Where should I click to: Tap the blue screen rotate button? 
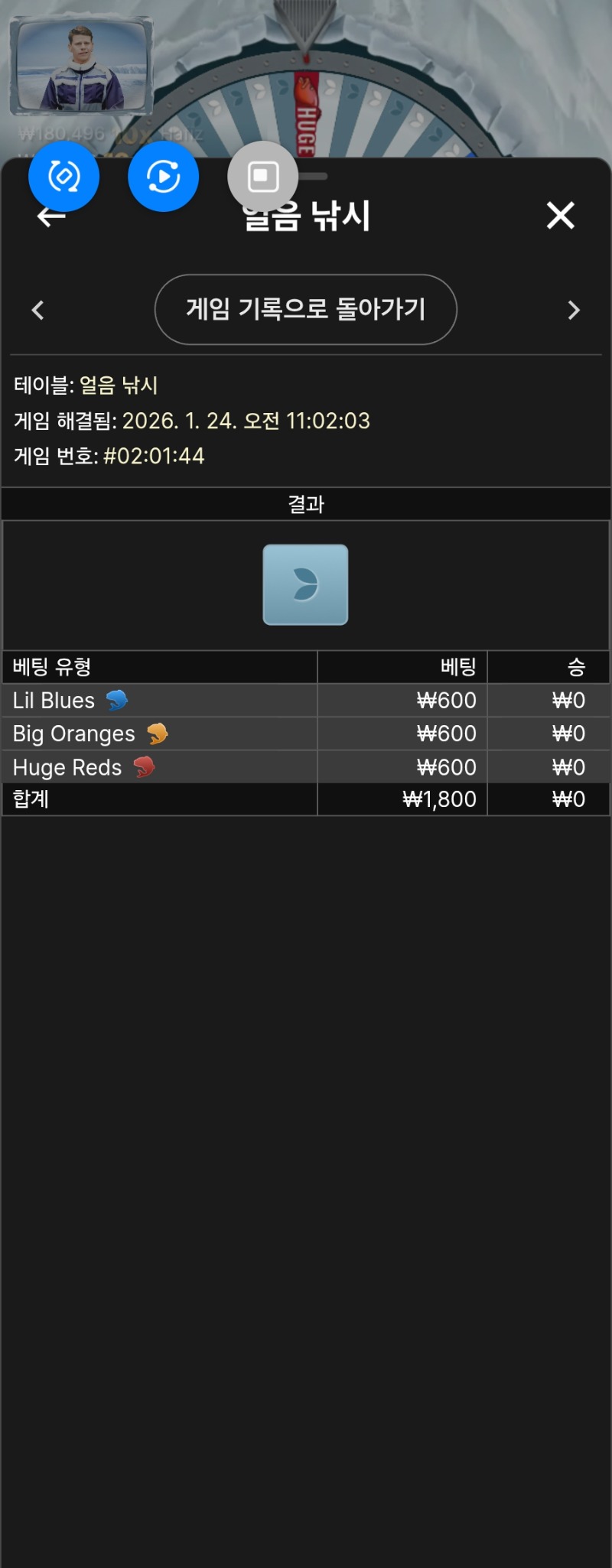point(64,177)
